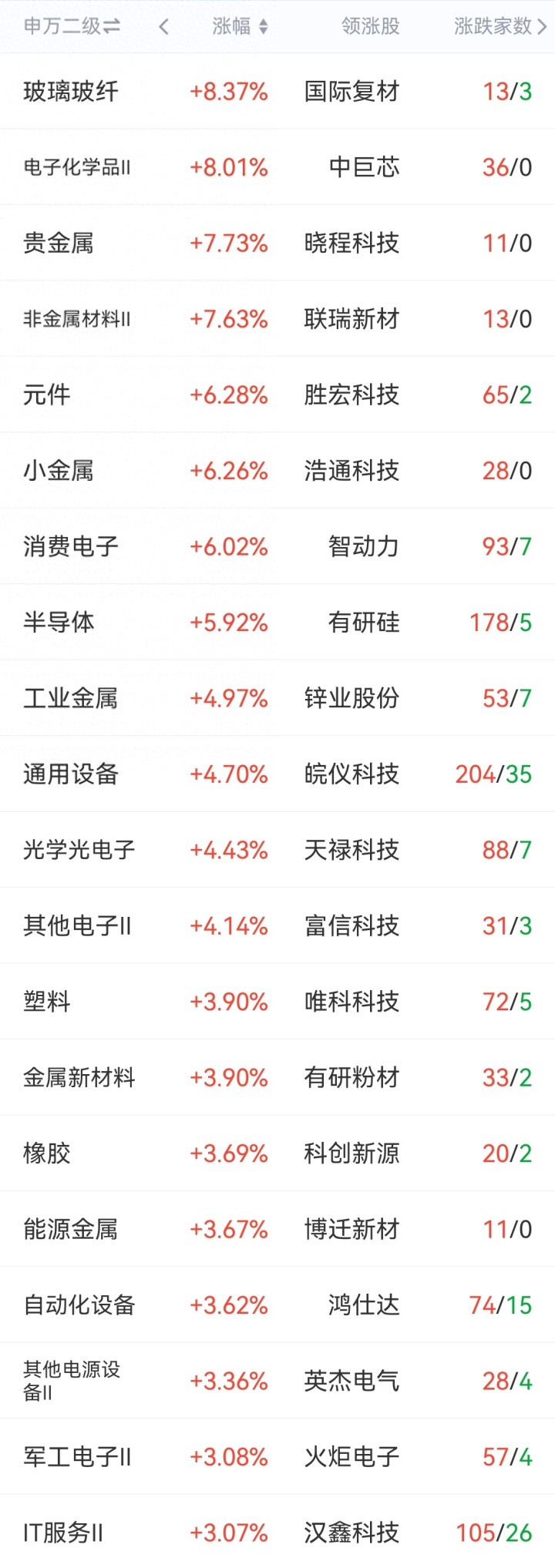Select the 元件 sector

(277, 395)
